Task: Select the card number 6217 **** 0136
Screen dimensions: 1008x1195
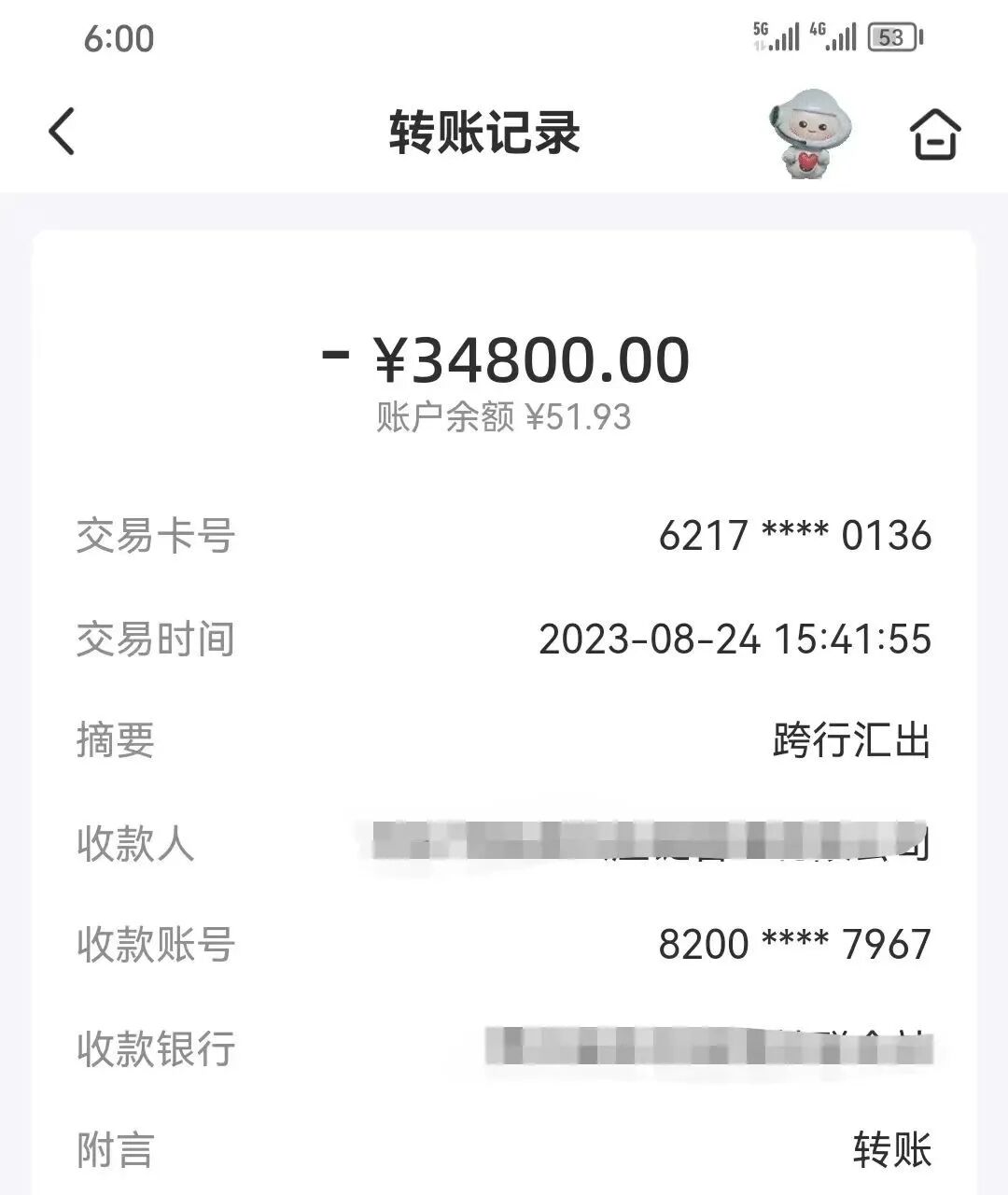Action: point(795,535)
